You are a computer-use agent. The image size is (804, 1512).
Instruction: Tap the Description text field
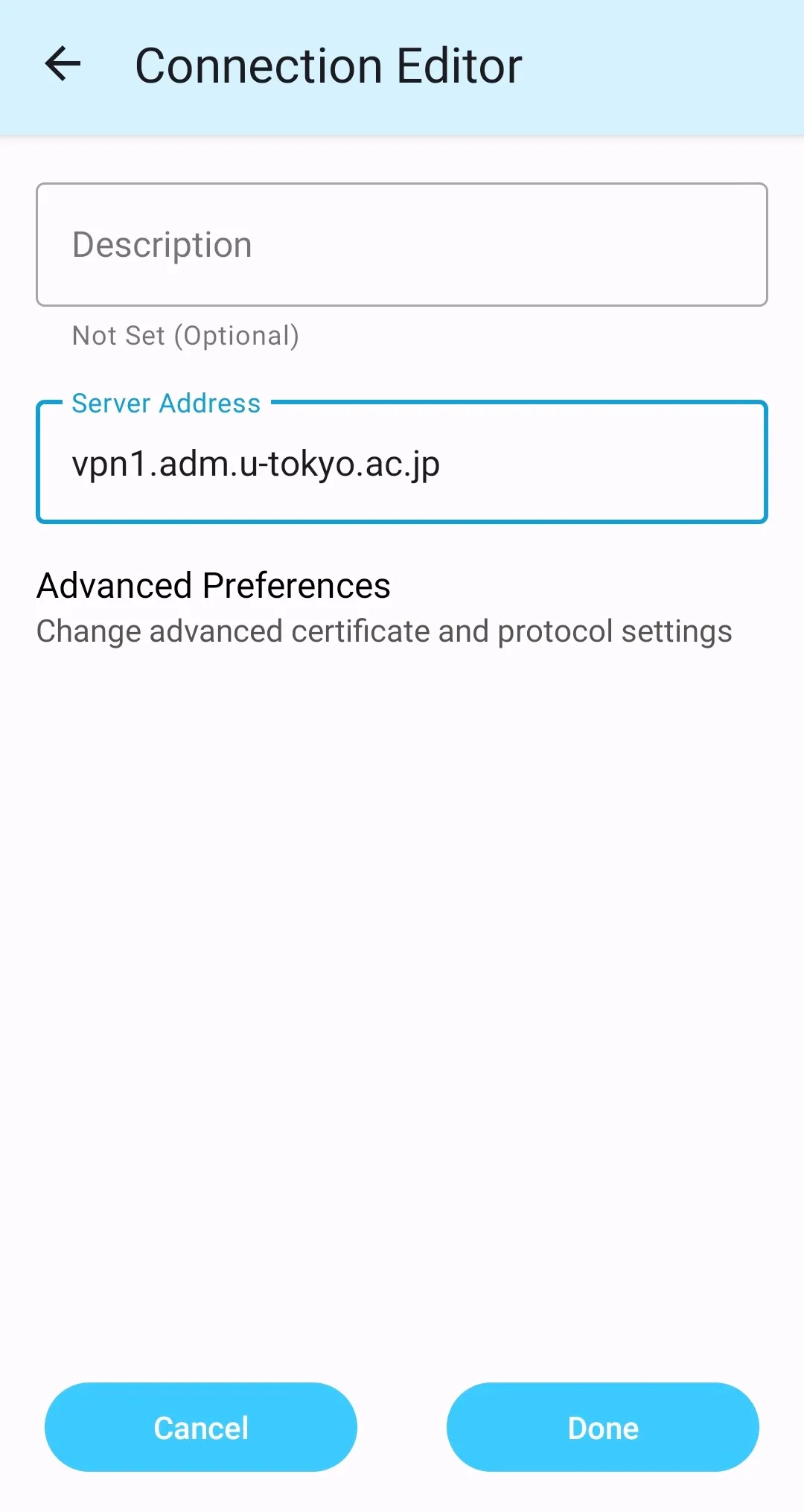click(x=402, y=245)
